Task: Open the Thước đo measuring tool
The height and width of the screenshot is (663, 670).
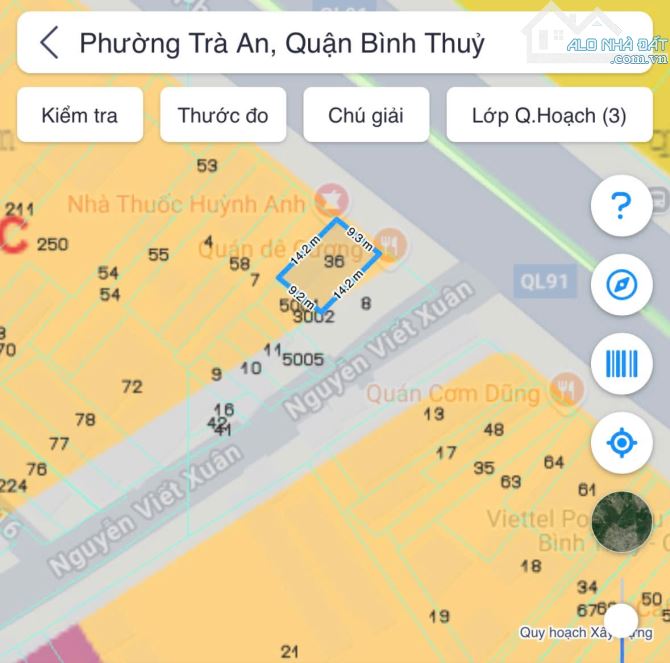Action: [x=223, y=115]
